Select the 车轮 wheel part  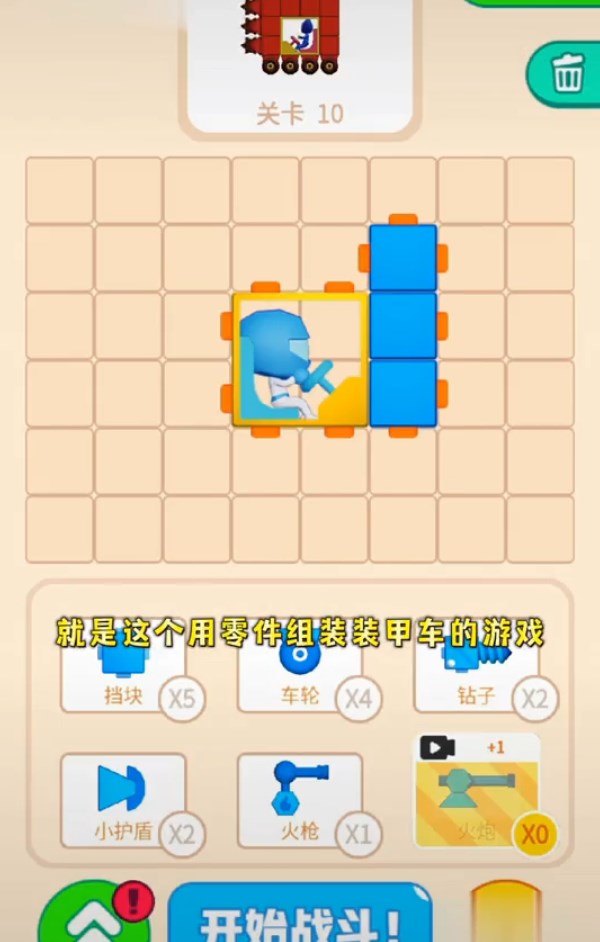300,678
